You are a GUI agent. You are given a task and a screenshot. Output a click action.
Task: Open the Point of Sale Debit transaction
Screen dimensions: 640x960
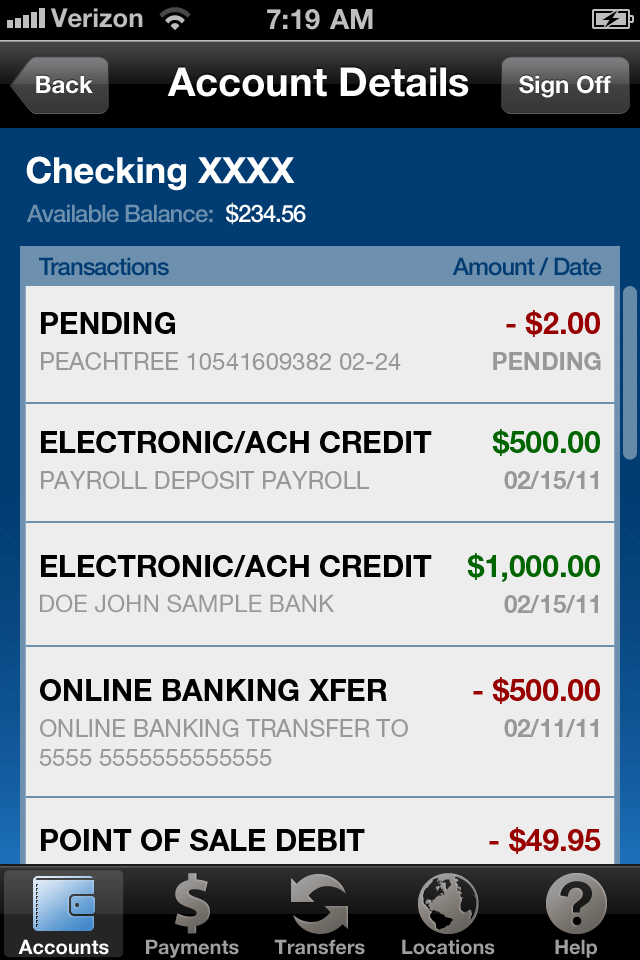pyautogui.click(x=320, y=834)
